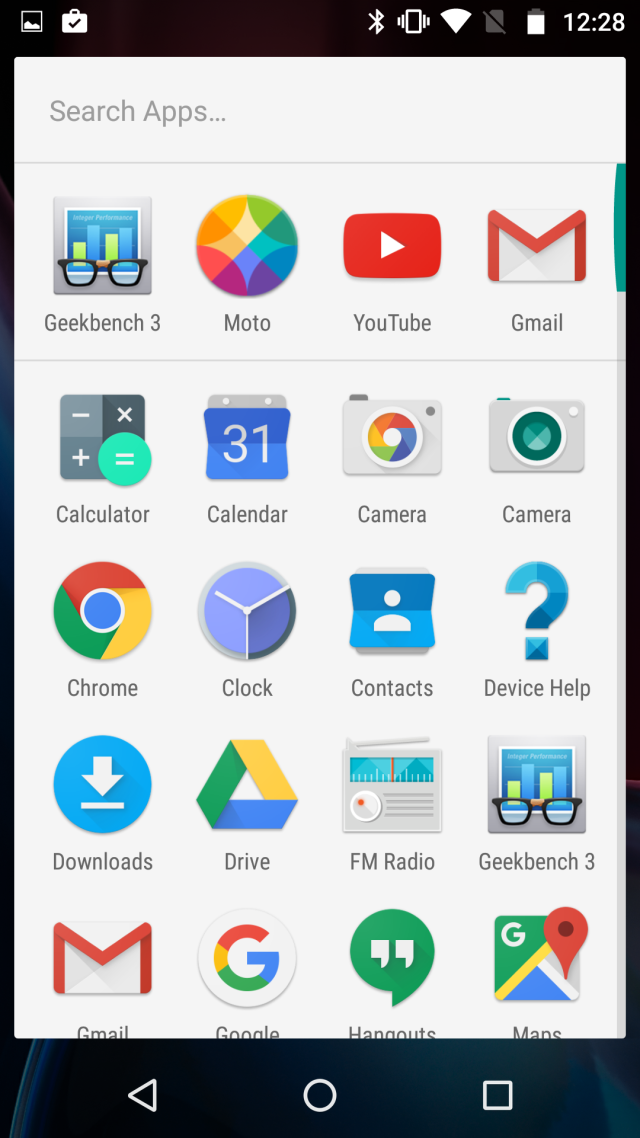Tap the system back button
The height and width of the screenshot is (1138, 640).
[143, 1095]
